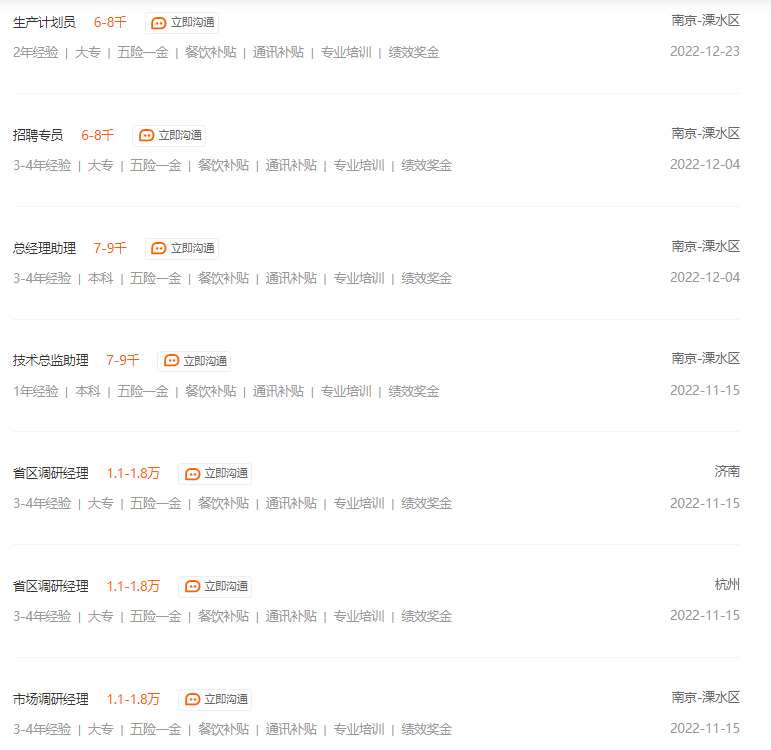Chat now about 省区调研经理 in 济南
The image size is (771, 750).
click(215, 474)
